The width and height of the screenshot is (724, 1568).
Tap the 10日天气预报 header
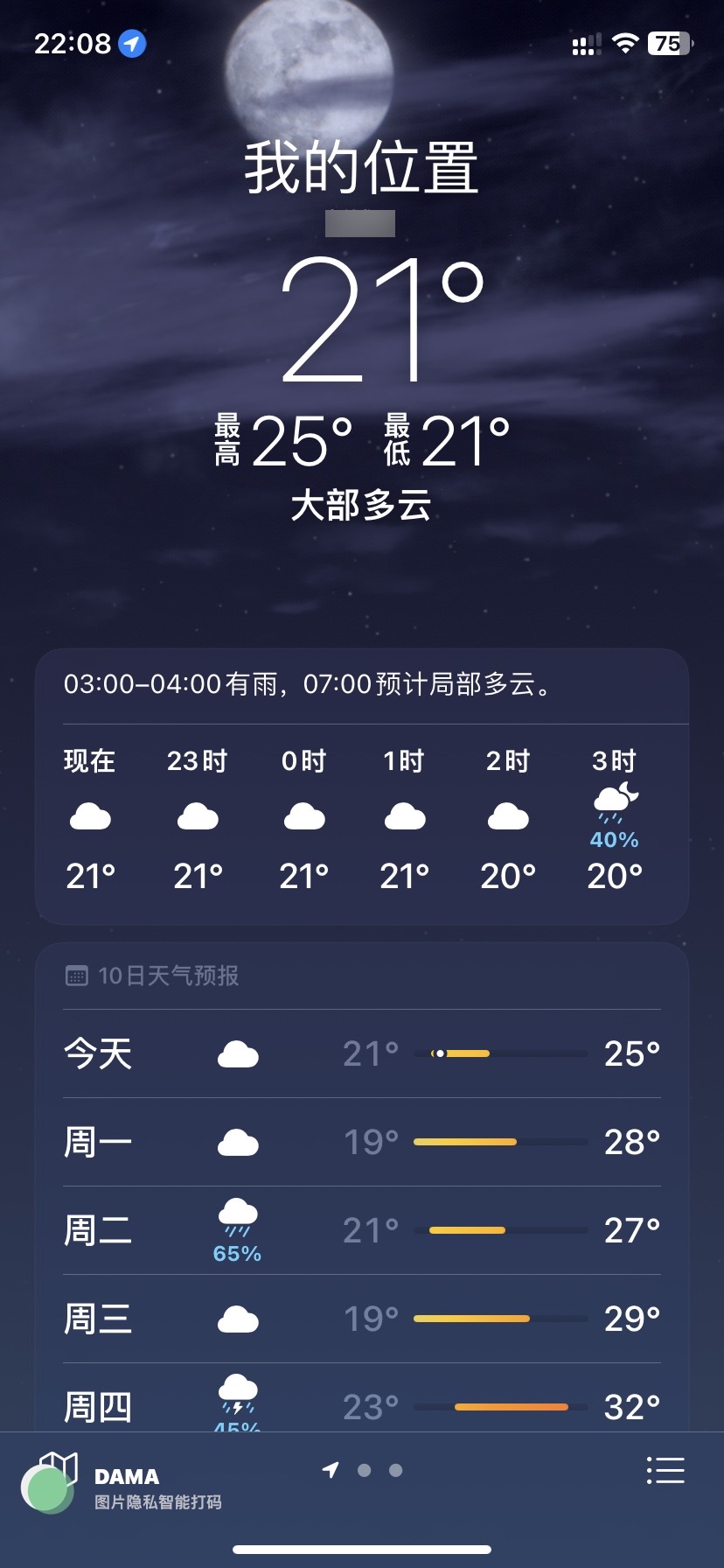point(166,976)
